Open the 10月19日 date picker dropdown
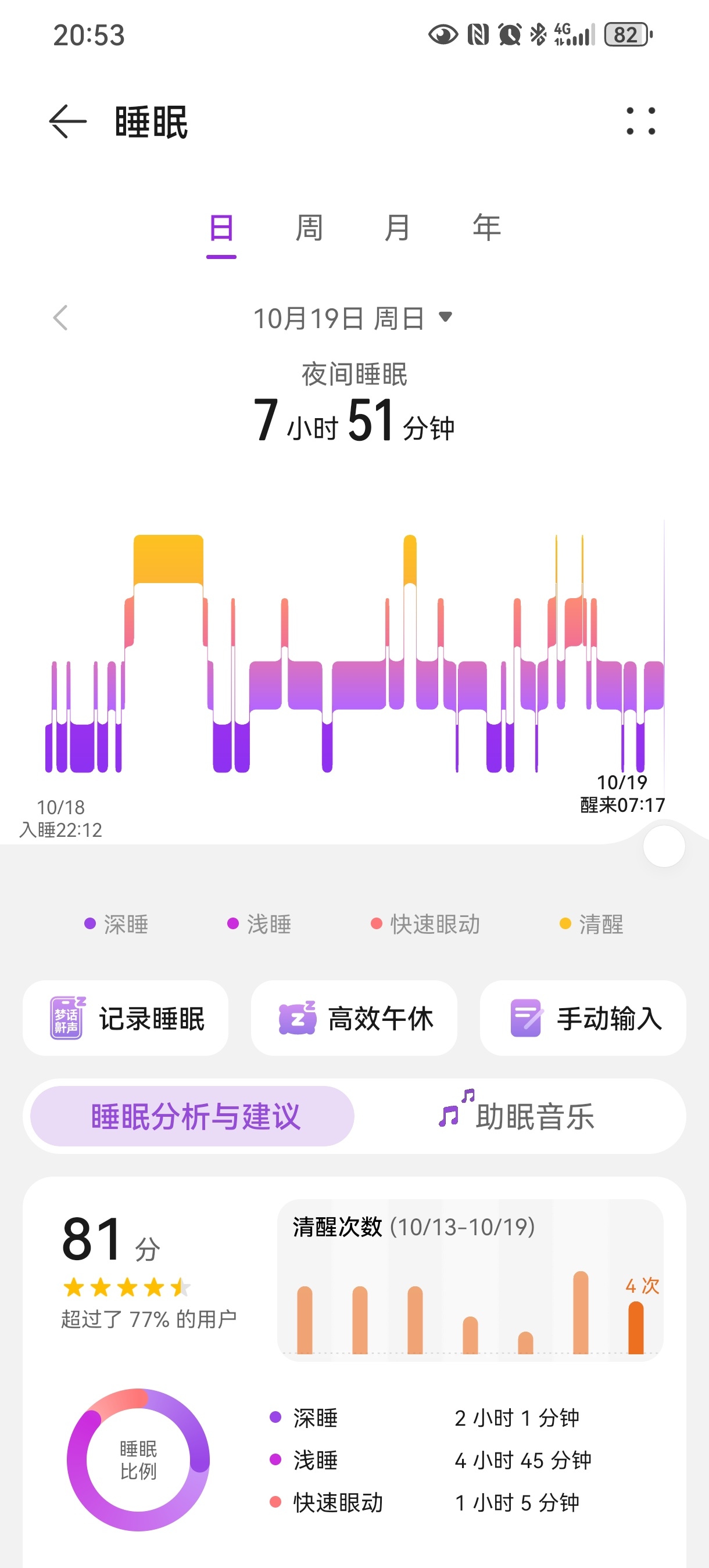This screenshot has width=709, height=1568. point(353,318)
